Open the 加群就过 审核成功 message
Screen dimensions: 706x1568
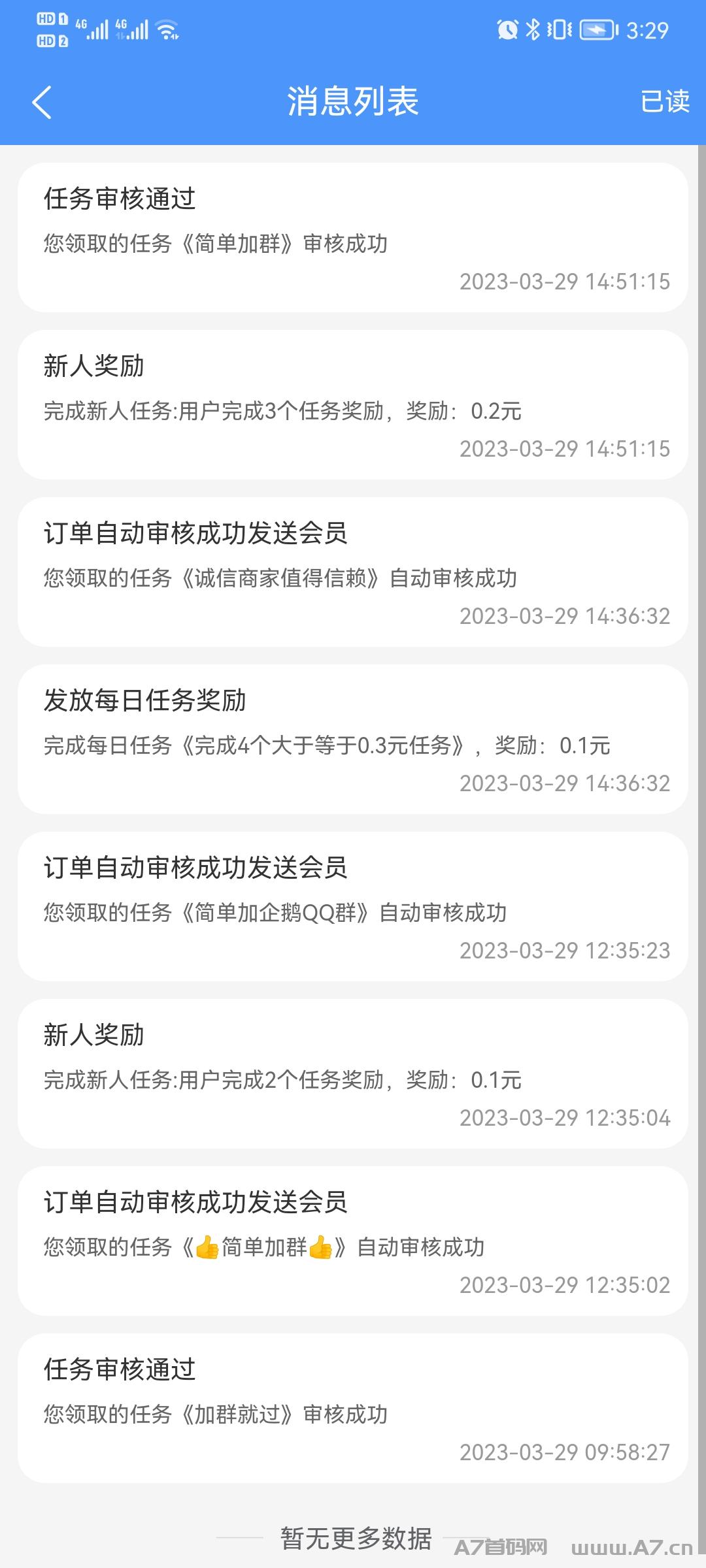pos(353,1408)
